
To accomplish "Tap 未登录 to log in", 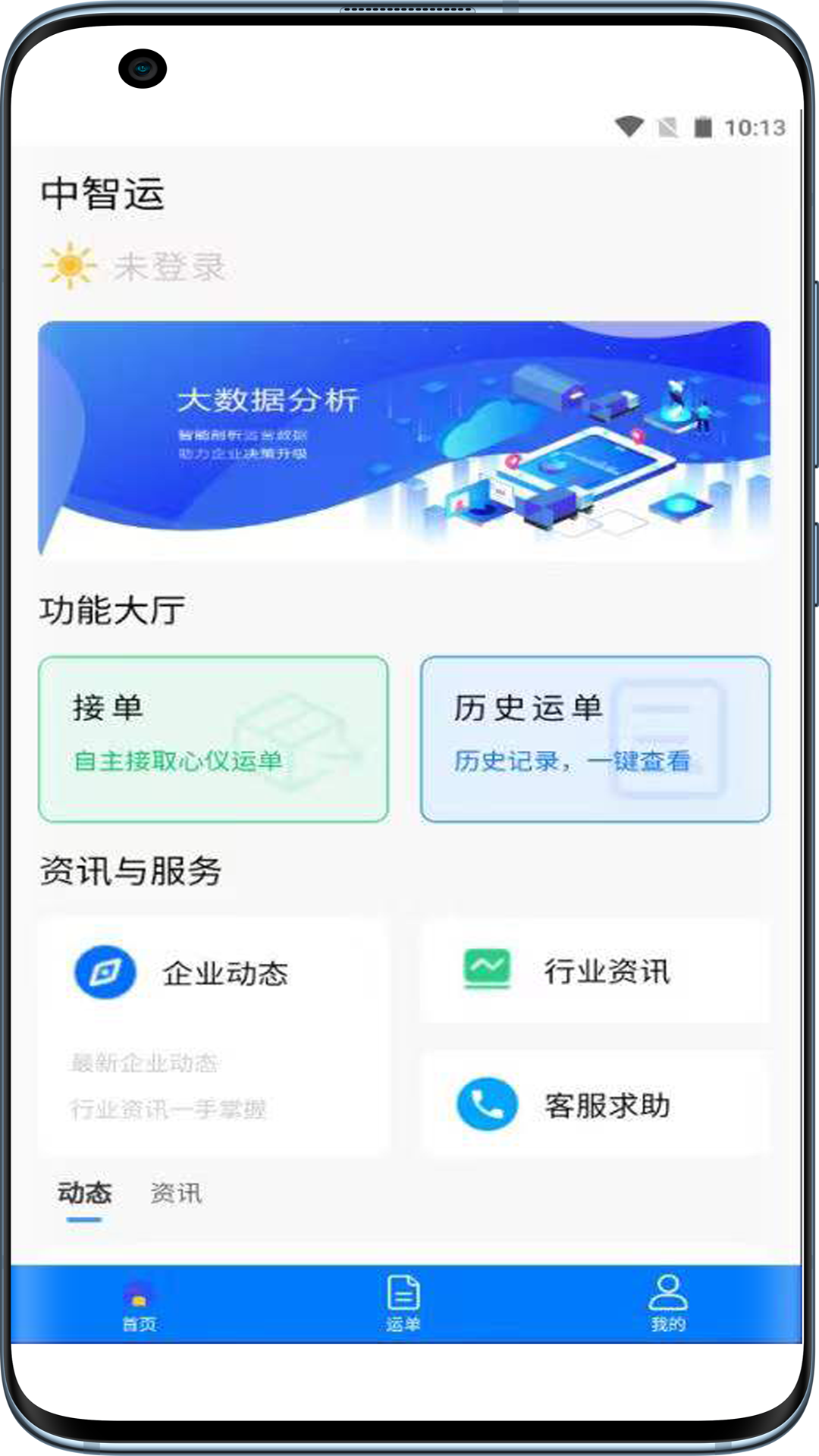I will (169, 267).
